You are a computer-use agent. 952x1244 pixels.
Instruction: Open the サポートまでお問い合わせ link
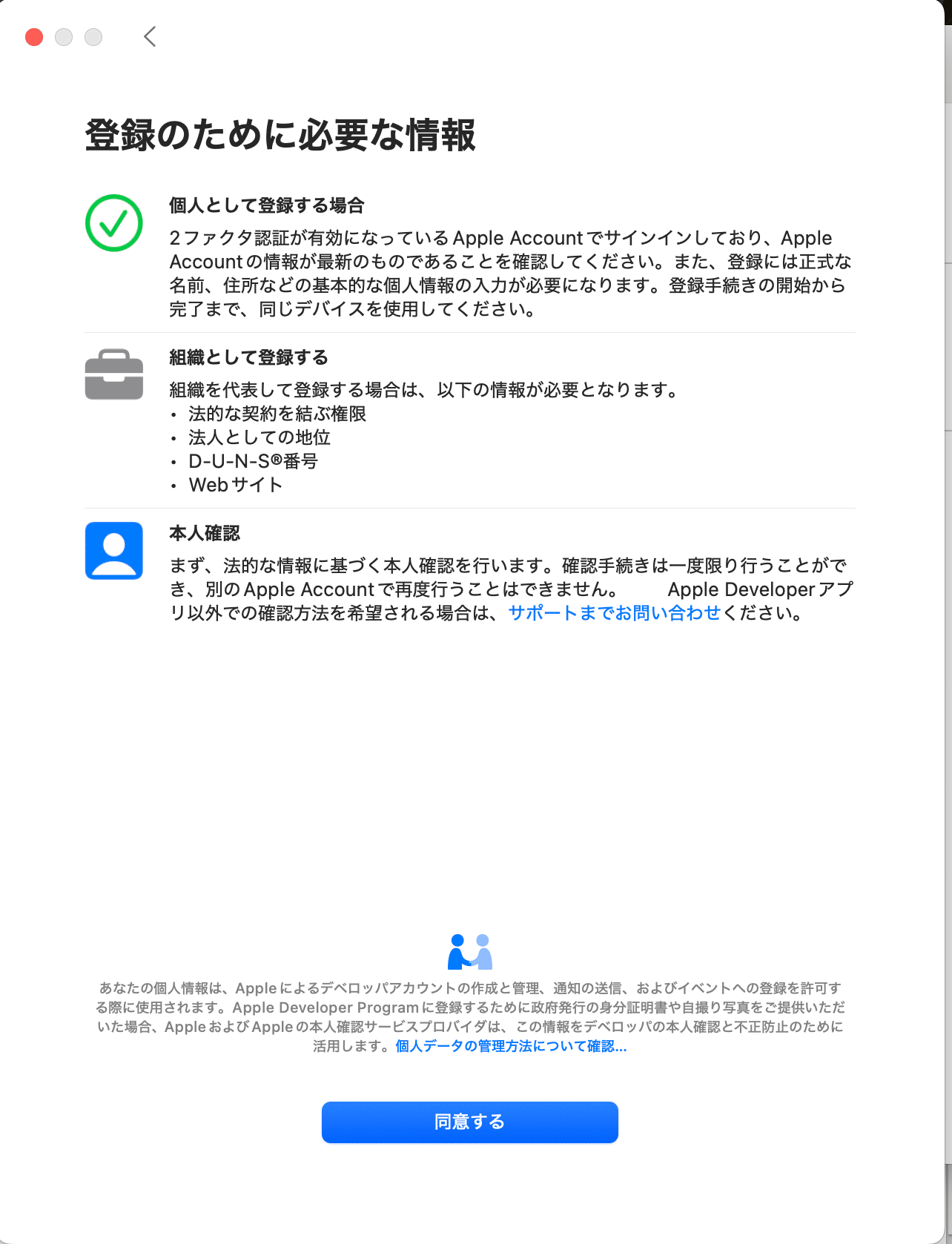[x=614, y=613]
